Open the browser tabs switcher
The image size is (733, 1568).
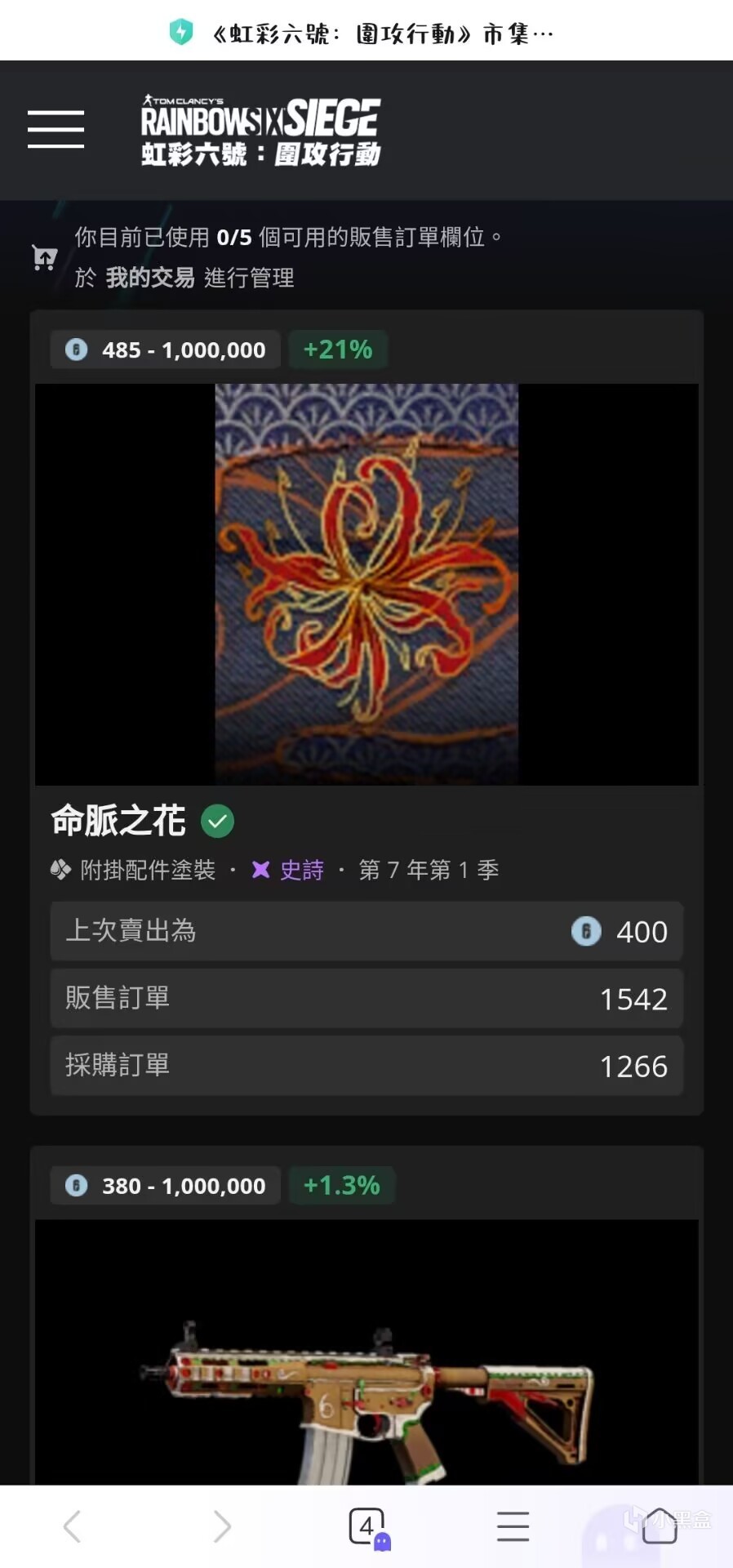(x=367, y=1526)
